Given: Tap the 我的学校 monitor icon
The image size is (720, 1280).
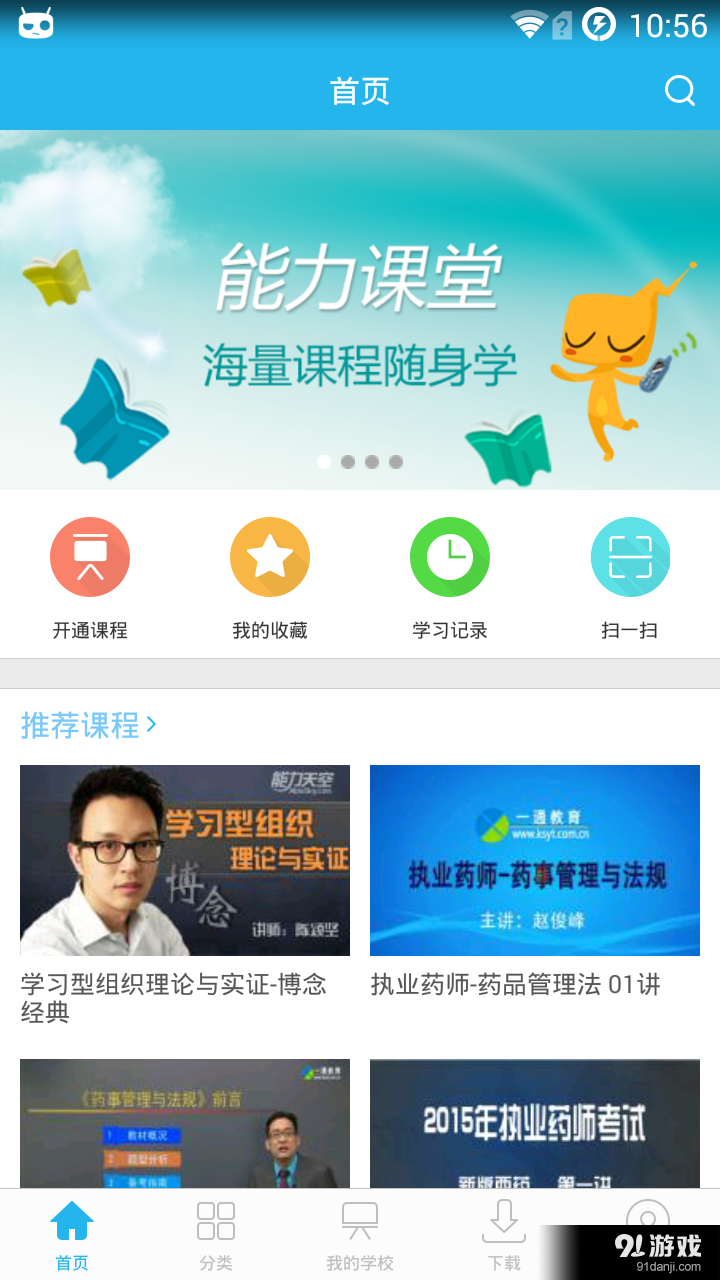Looking at the screenshot, I should click(360, 1218).
